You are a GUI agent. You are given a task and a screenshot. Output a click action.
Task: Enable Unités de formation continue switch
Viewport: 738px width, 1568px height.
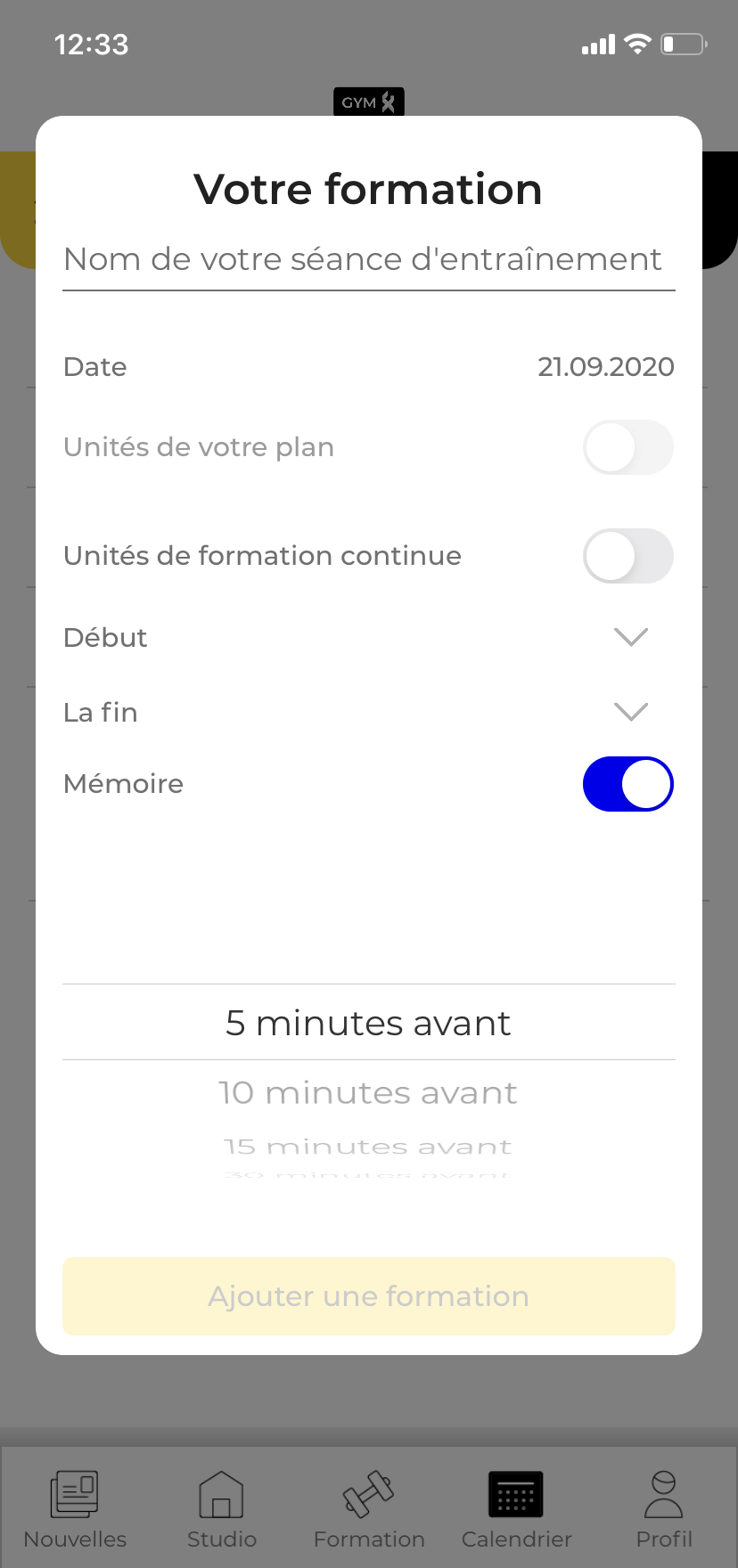[628, 556]
